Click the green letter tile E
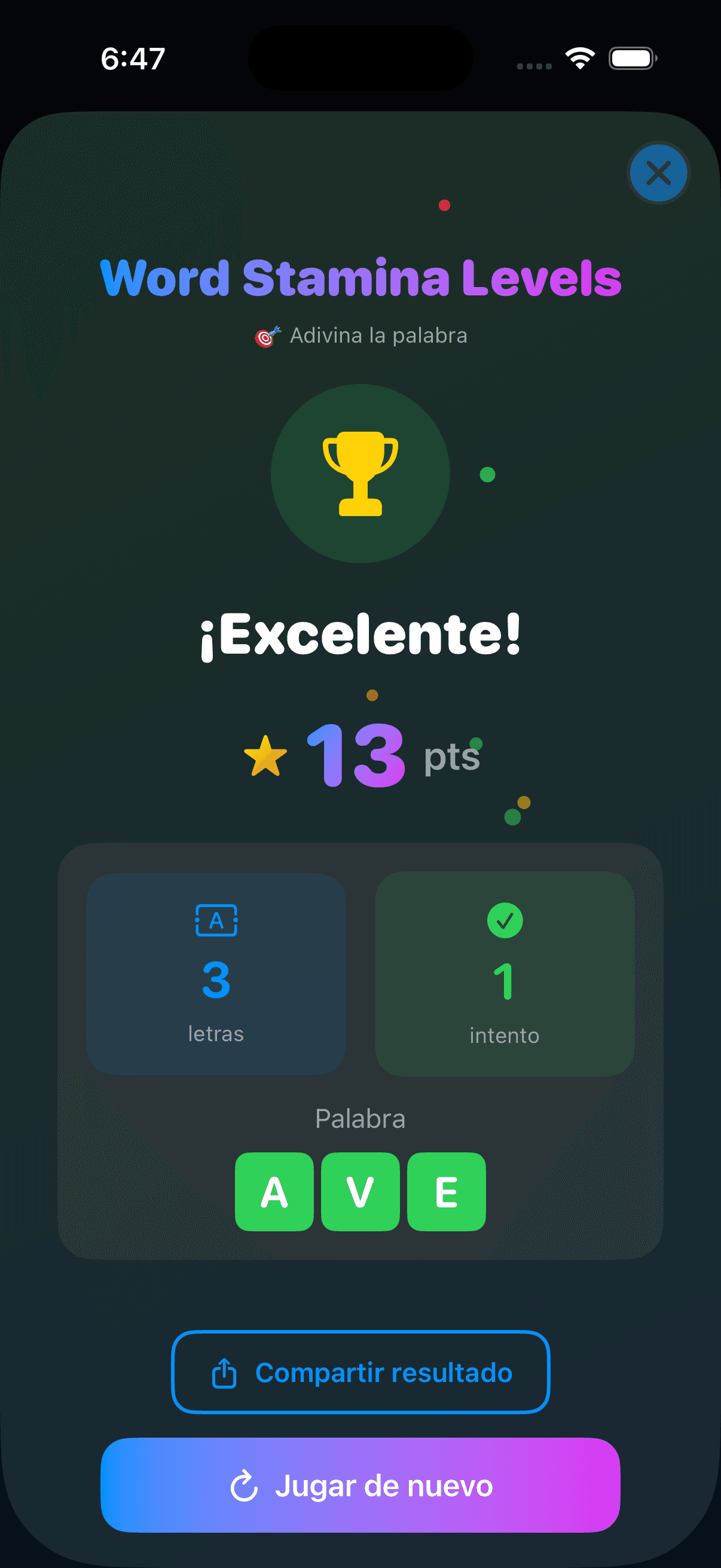The width and height of the screenshot is (721, 1568). [446, 1192]
